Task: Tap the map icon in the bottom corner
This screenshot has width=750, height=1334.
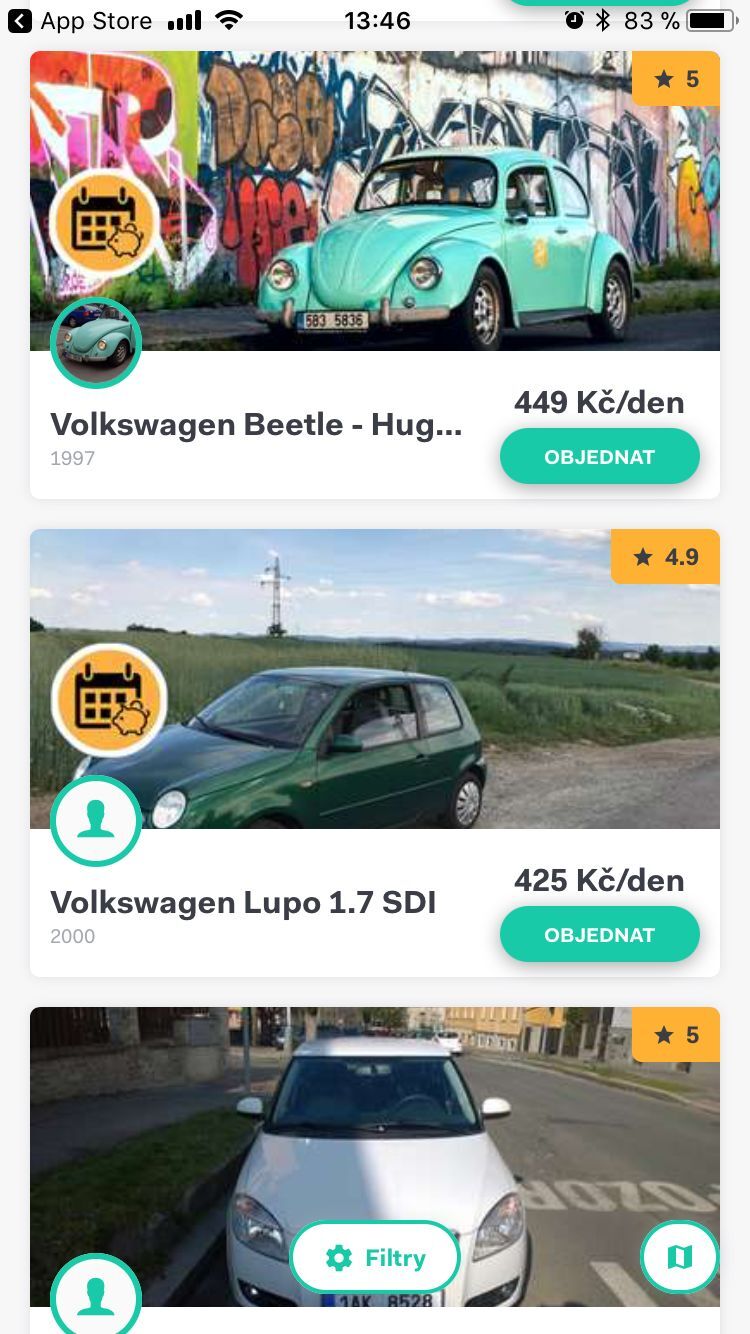Action: [x=680, y=1257]
